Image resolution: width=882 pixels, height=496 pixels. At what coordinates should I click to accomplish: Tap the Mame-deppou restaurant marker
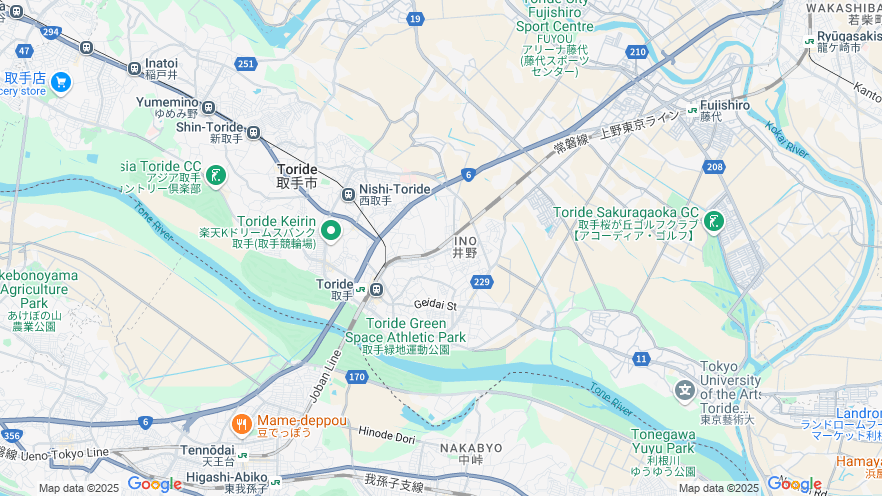[x=241, y=426]
